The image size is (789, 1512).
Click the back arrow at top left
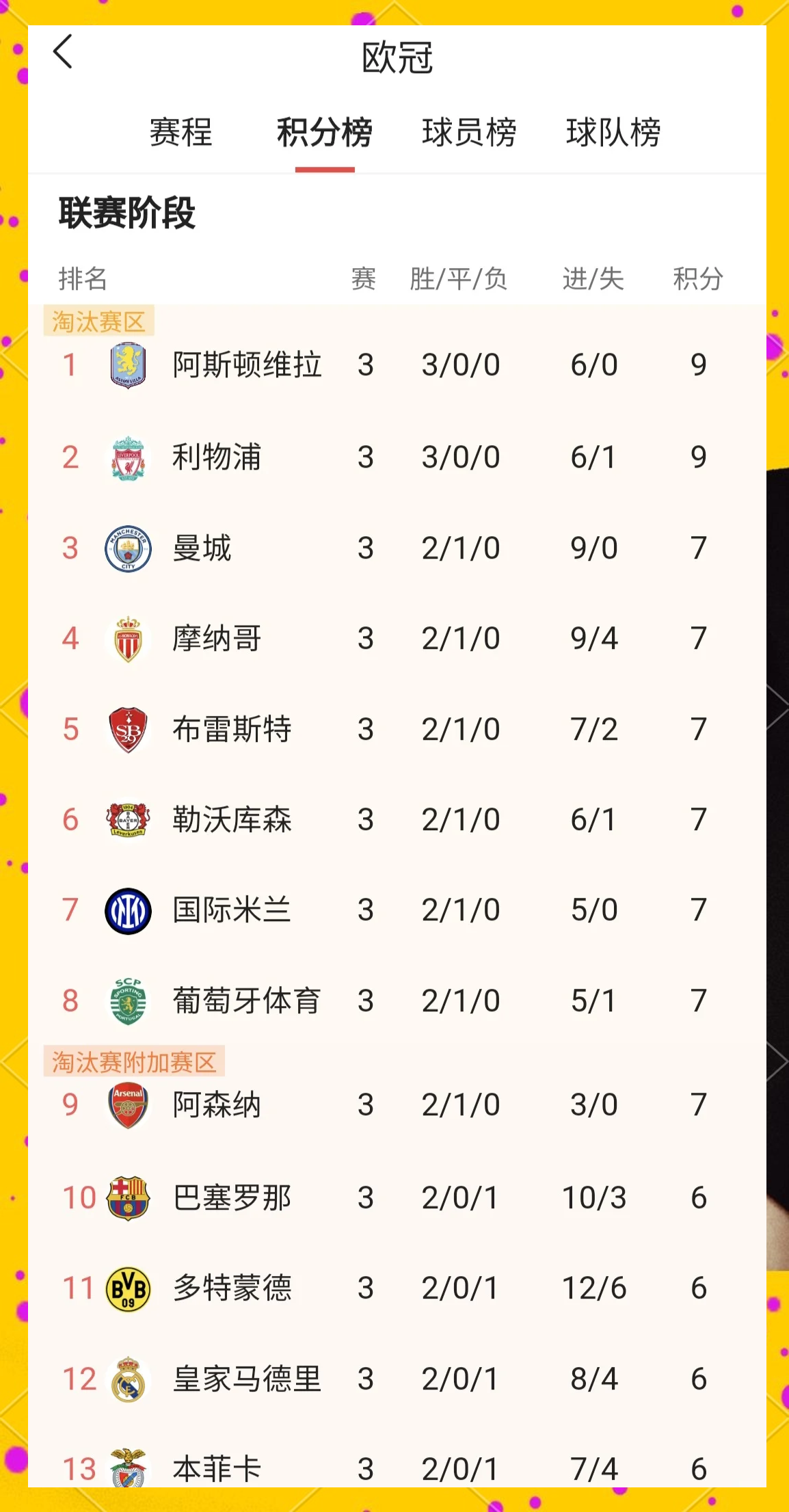63,53
